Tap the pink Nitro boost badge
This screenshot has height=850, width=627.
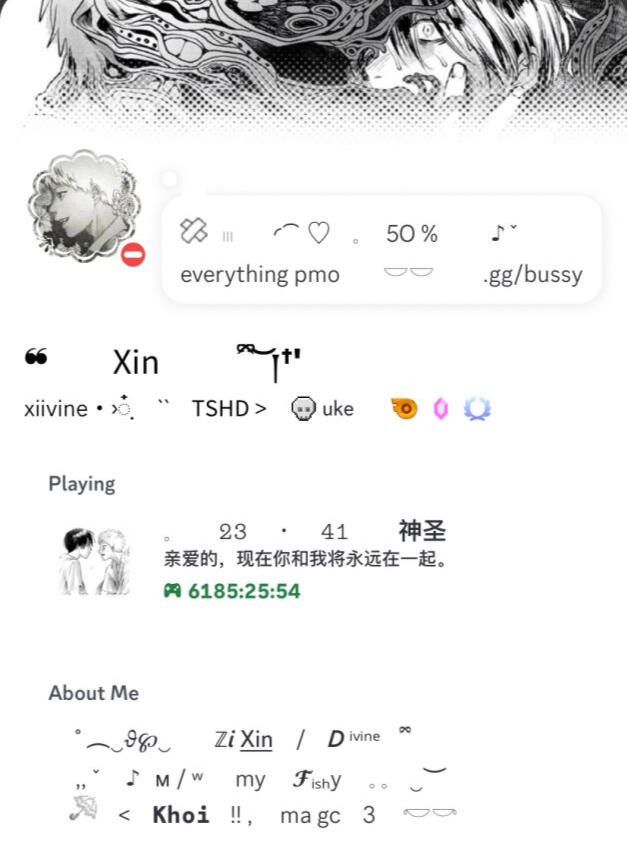(440, 408)
